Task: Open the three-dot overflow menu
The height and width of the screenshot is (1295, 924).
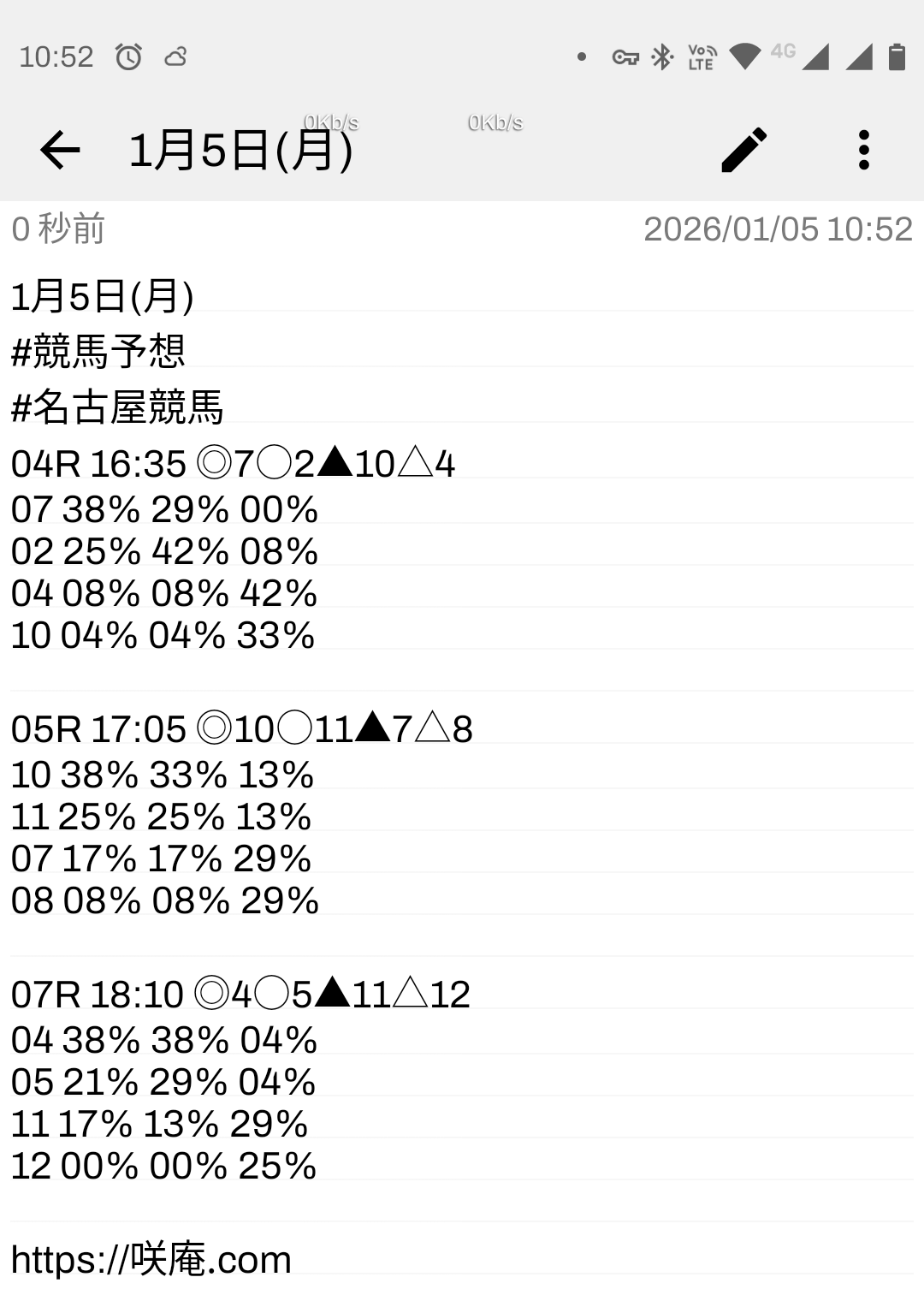Action: [x=863, y=151]
